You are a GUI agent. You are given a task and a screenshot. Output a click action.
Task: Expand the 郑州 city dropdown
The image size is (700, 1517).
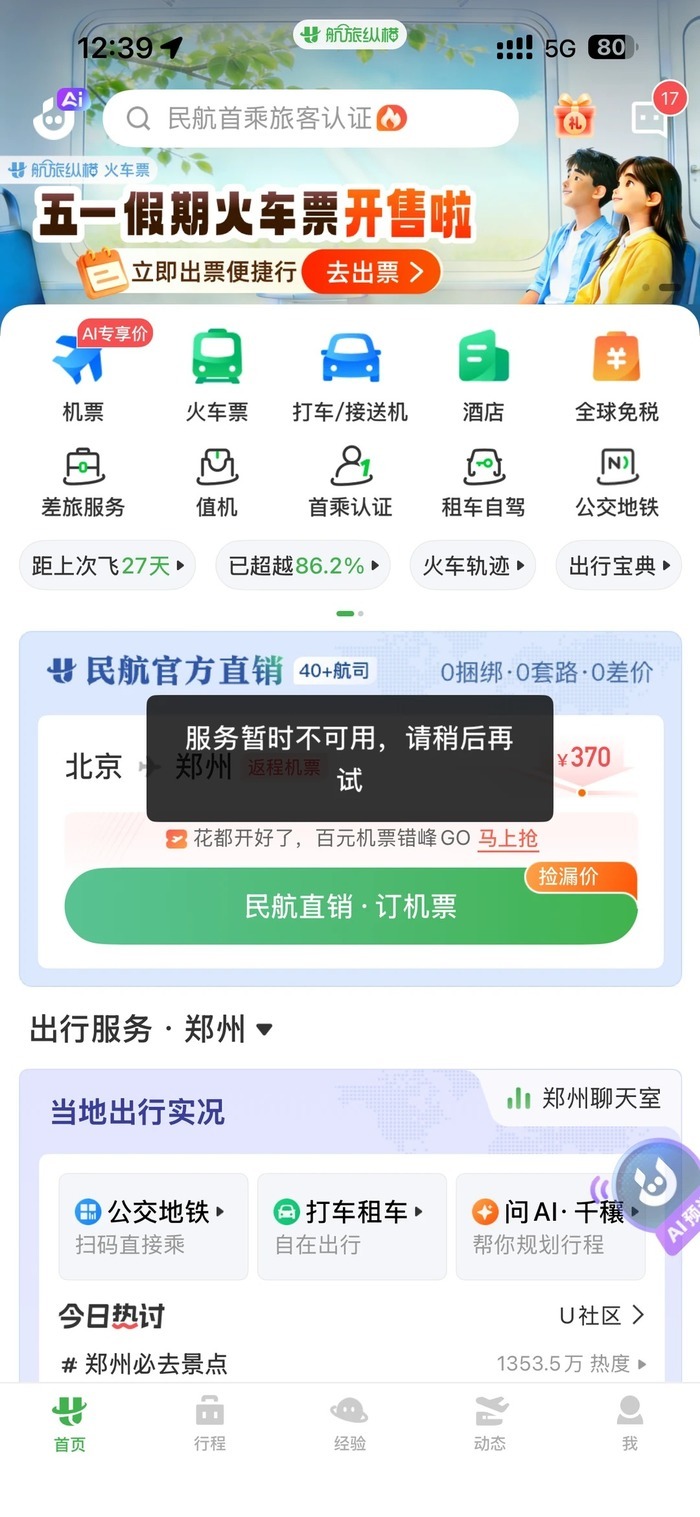(x=264, y=1029)
